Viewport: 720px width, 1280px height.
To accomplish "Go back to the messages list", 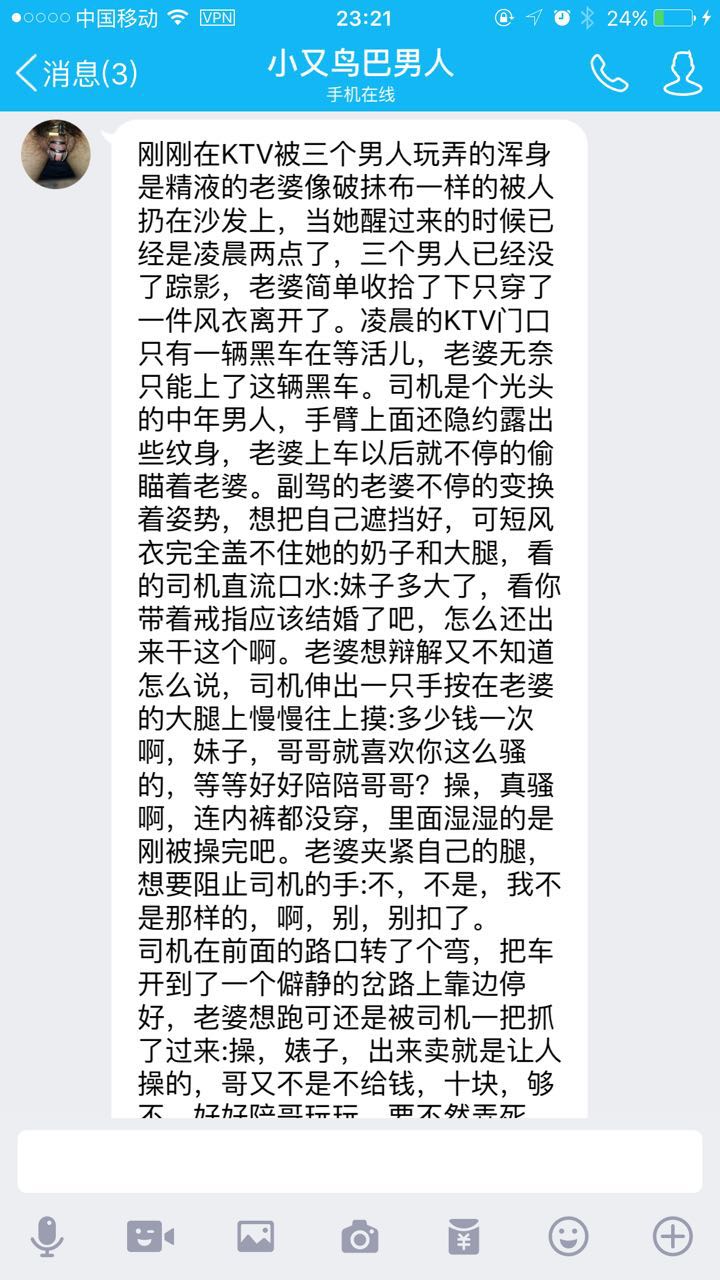I will 75,72.
